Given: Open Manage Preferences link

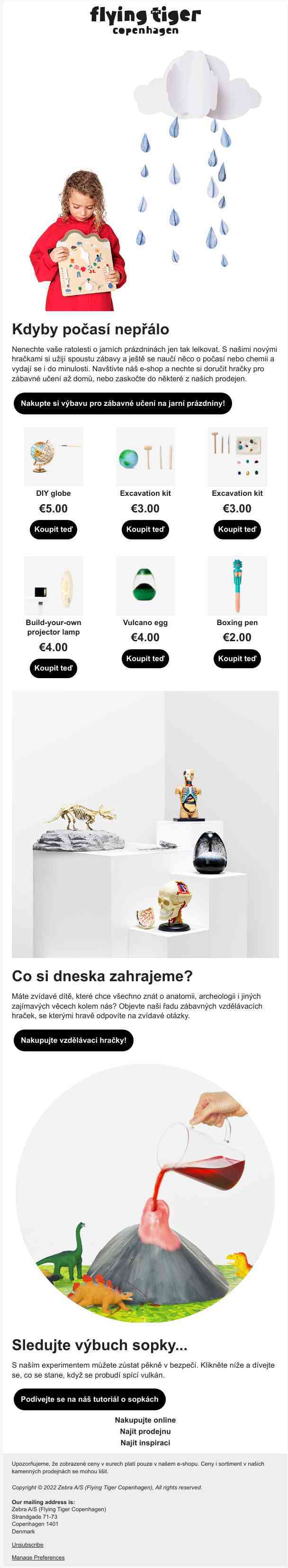Looking at the screenshot, I should click(38, 1557).
